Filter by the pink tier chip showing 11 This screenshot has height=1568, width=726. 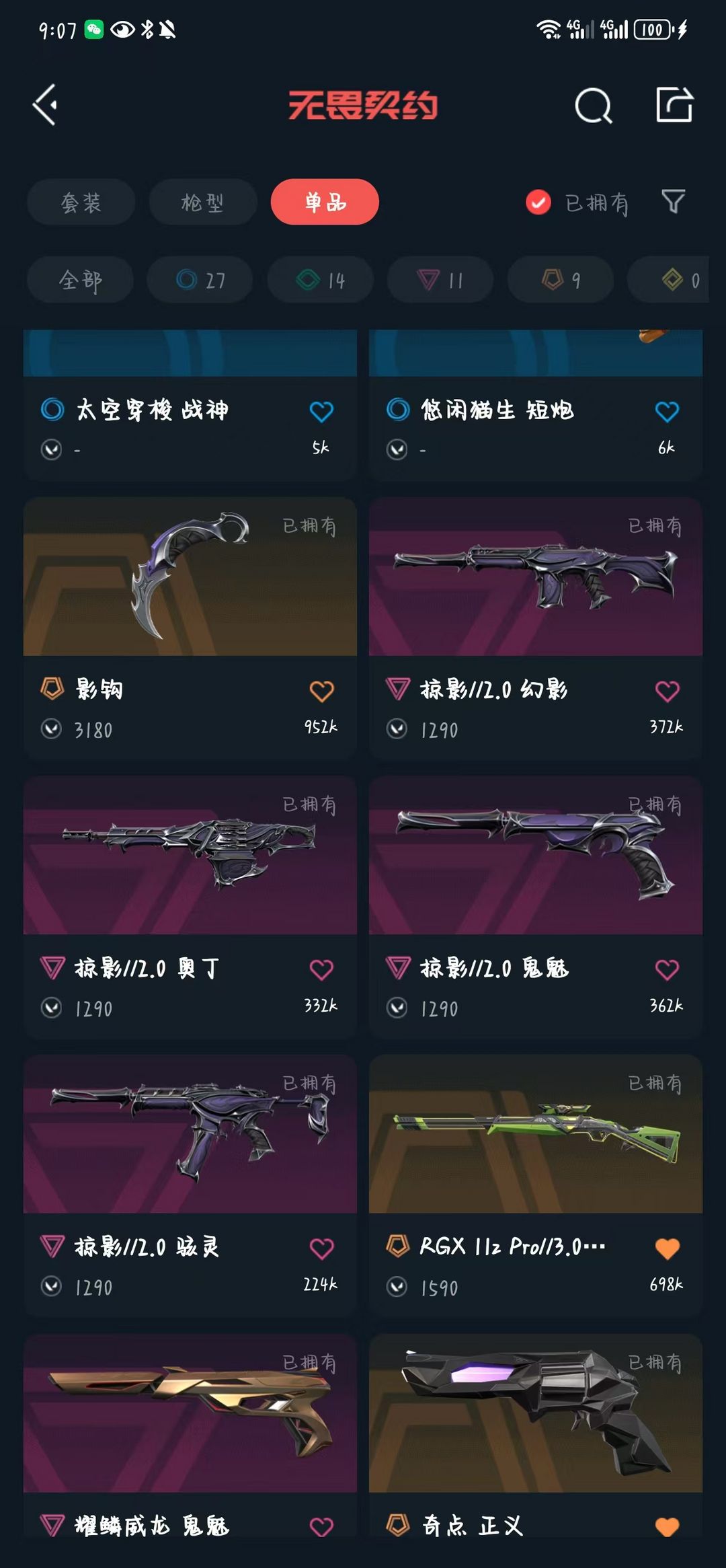point(440,280)
